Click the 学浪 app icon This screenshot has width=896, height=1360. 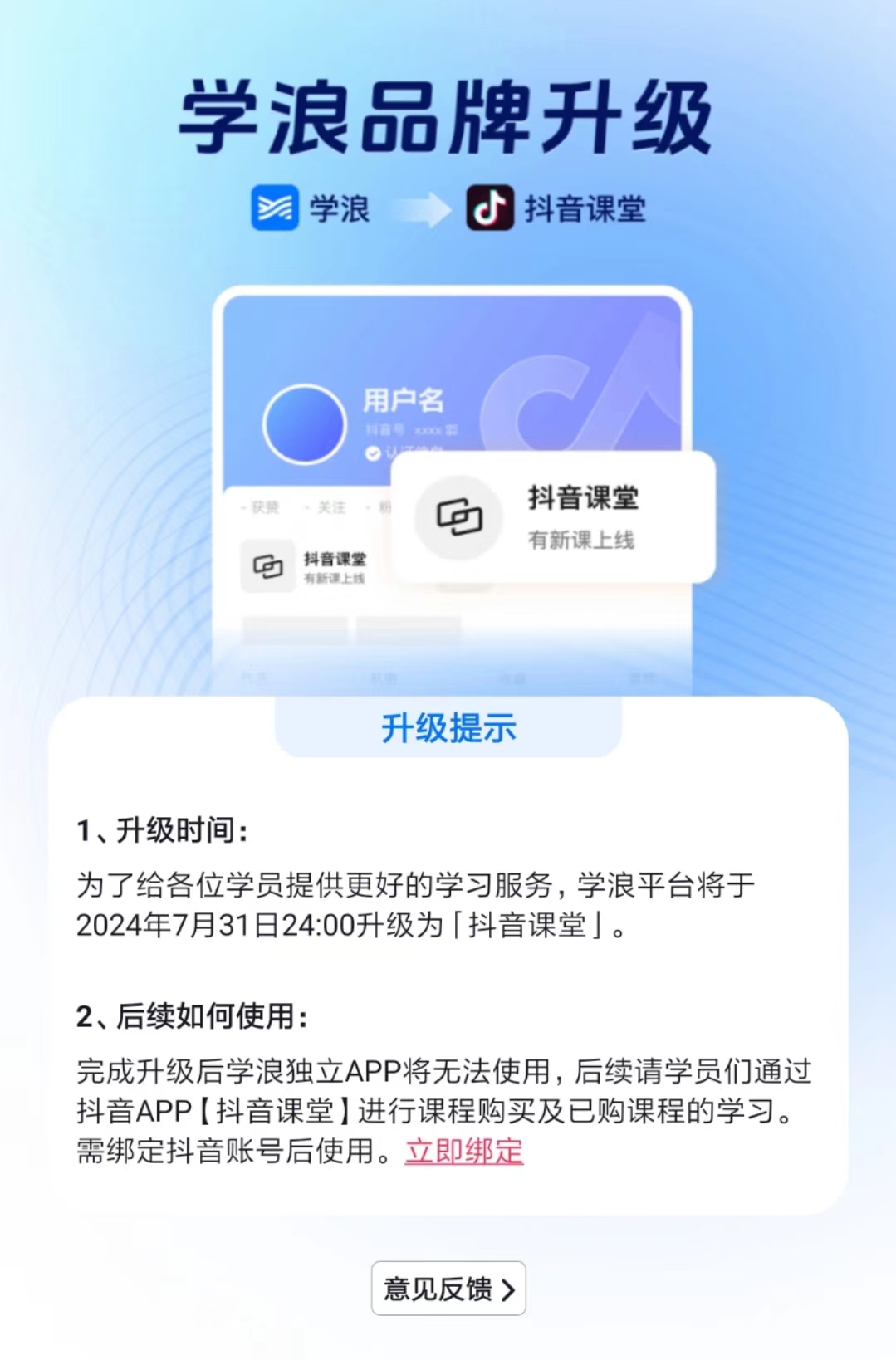point(275,208)
